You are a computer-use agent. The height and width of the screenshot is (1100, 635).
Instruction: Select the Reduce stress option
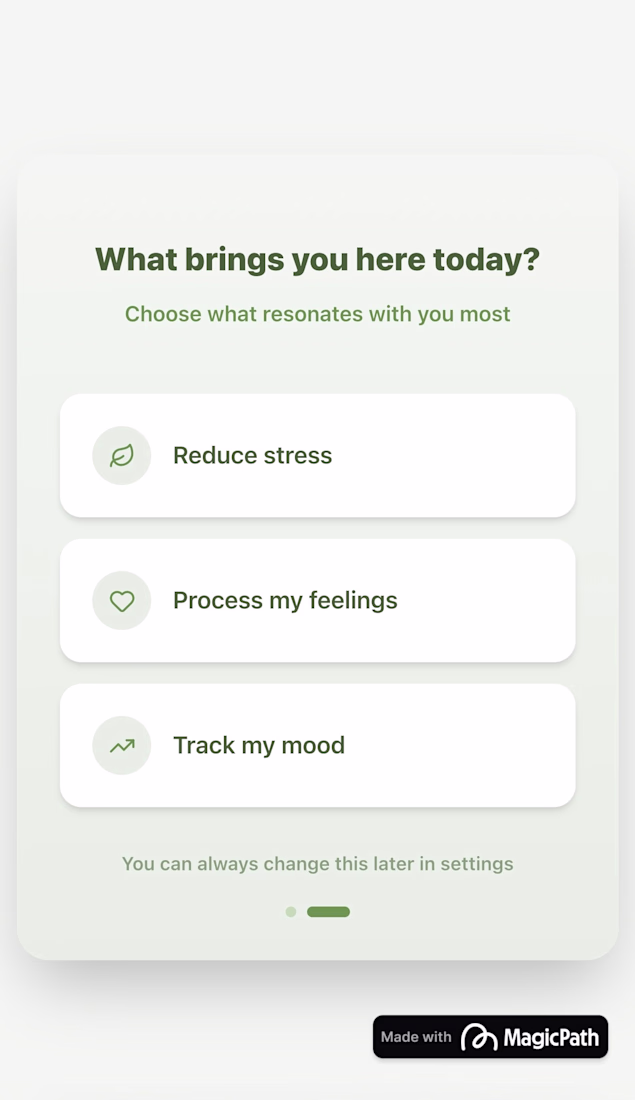click(317, 456)
